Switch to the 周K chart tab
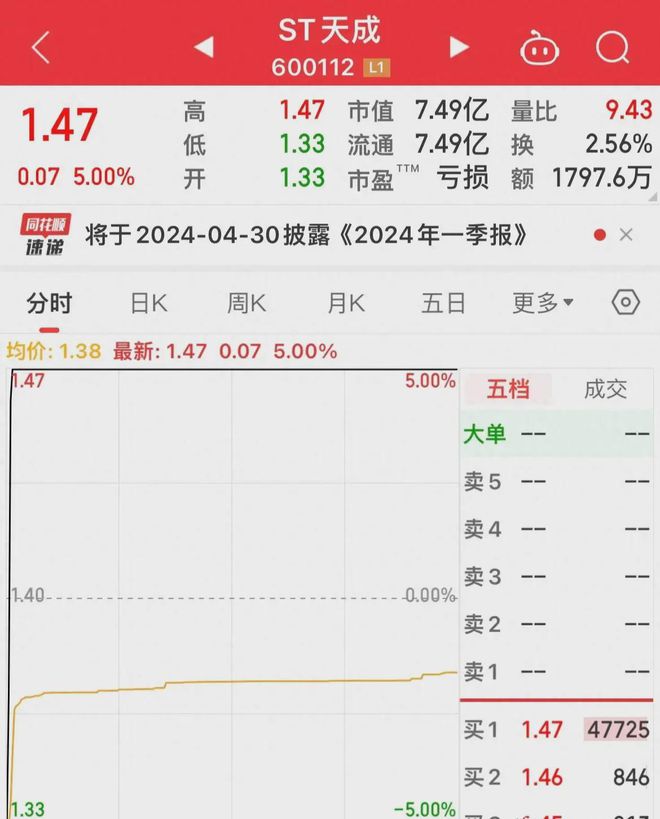Viewport: 660px width, 819px height. tap(246, 303)
